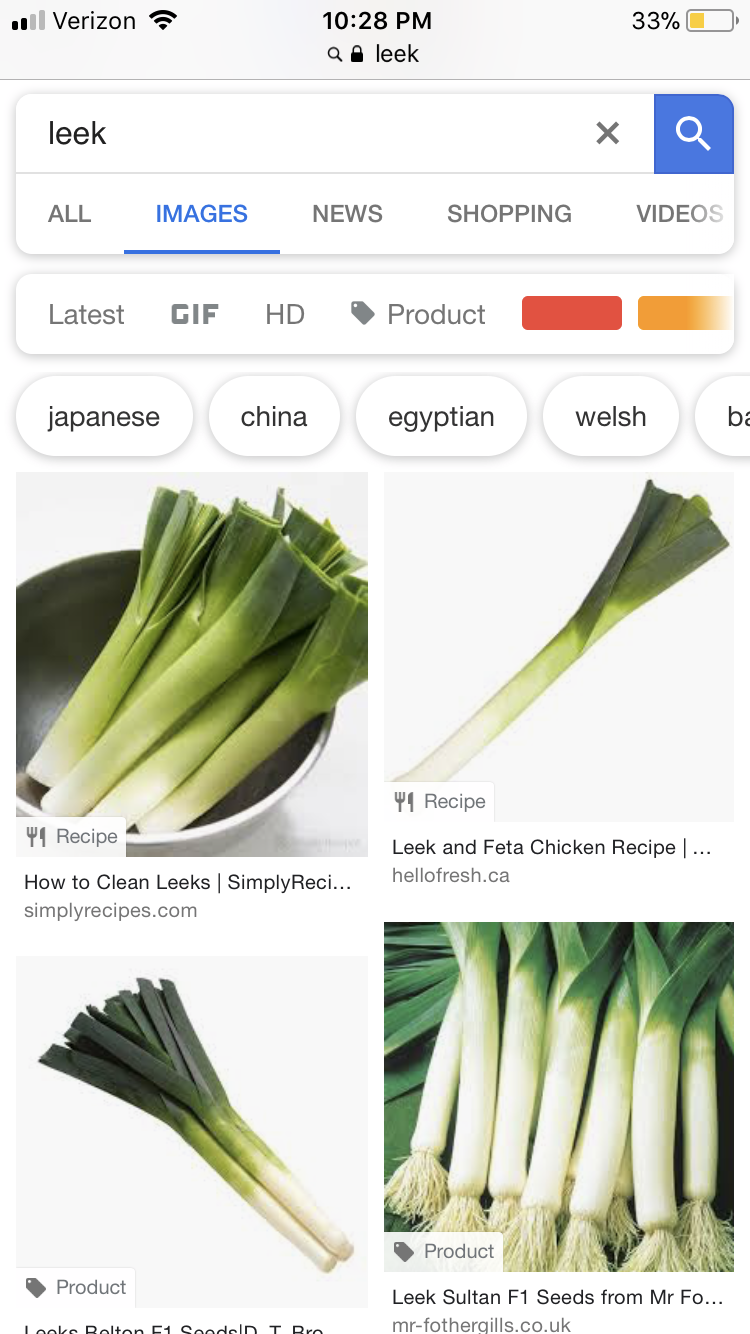The image size is (750, 1334).
Task: Switch to the ALL results tab
Action: [69, 214]
